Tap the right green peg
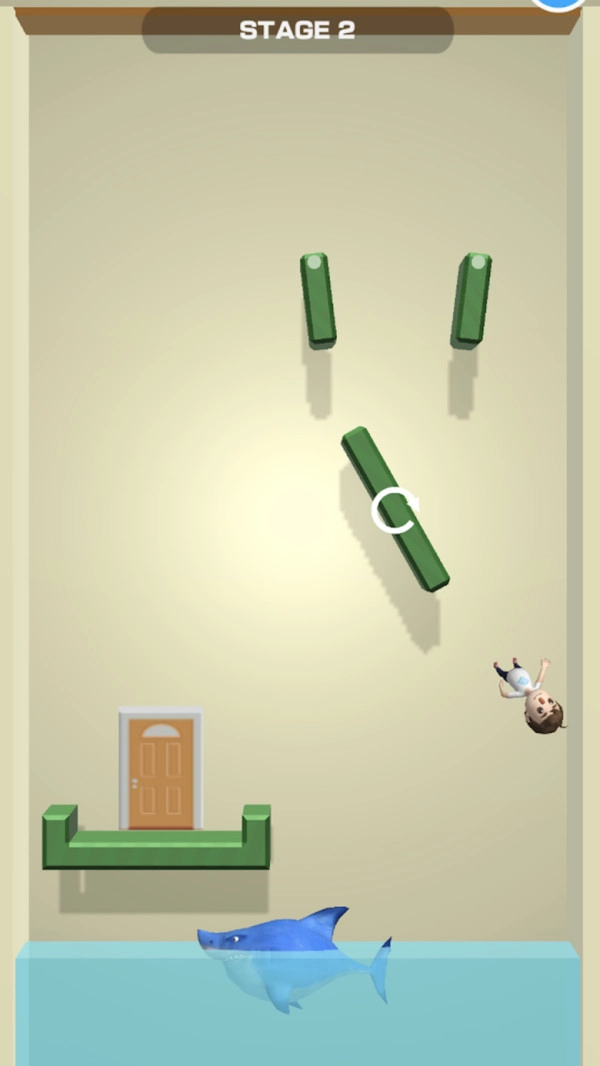The height and width of the screenshot is (1066, 600). [471, 300]
